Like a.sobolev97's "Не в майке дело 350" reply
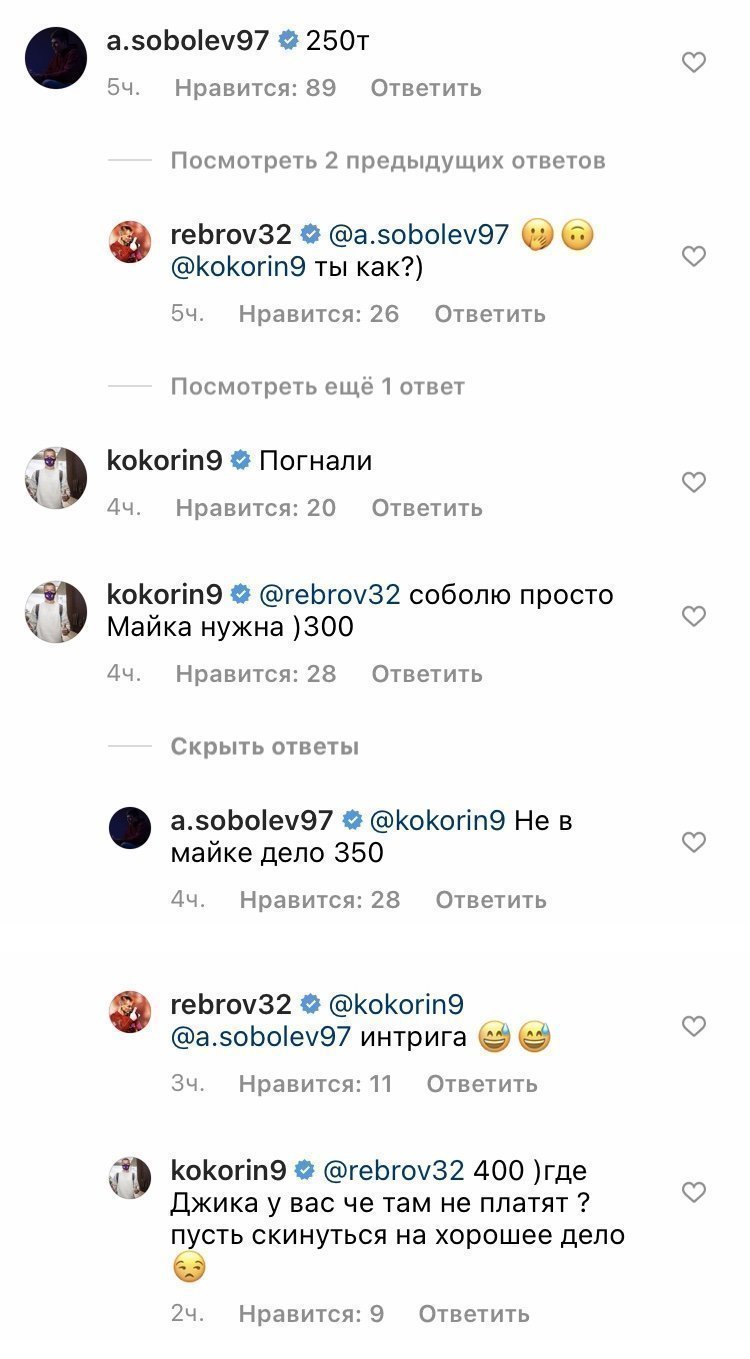 pos(693,843)
